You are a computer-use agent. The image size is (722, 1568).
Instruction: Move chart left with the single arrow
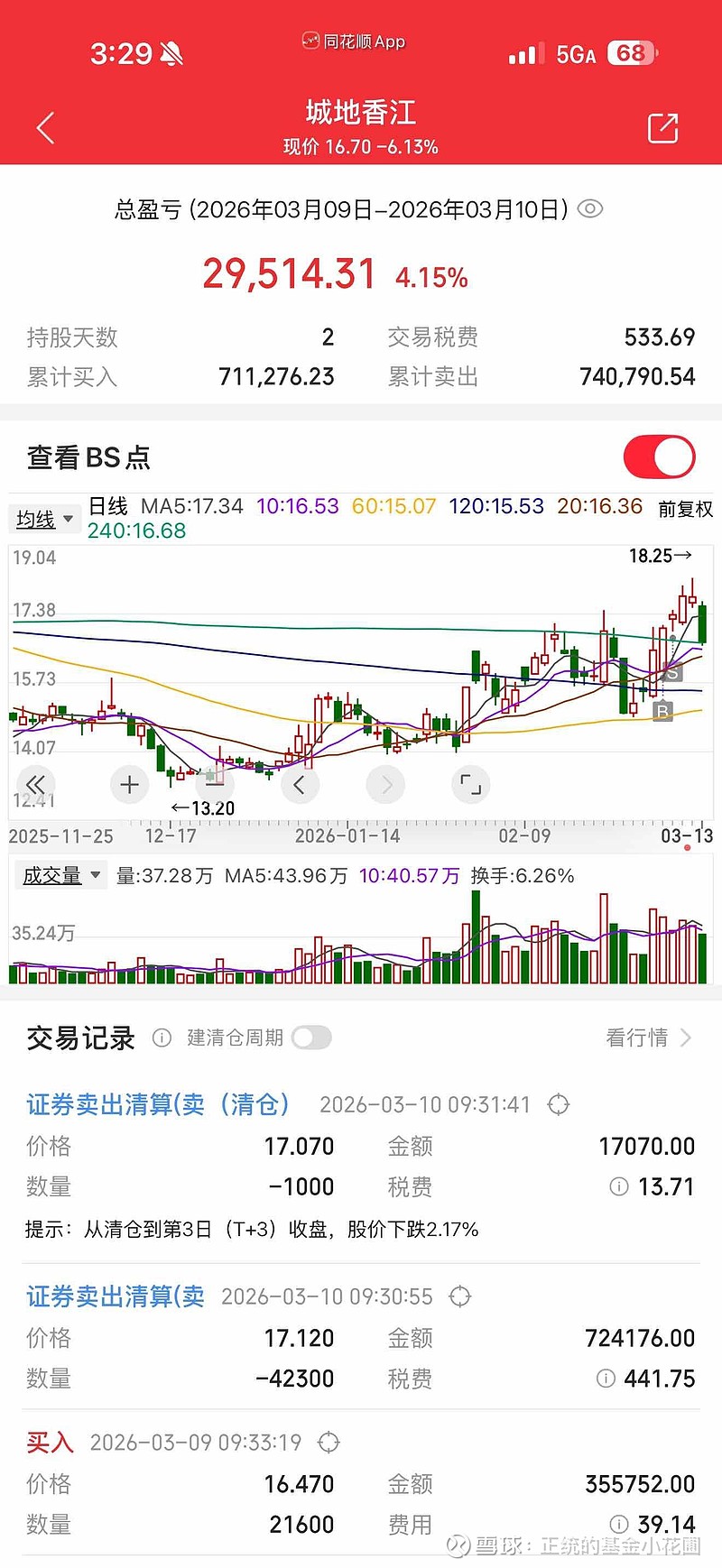pos(300,784)
